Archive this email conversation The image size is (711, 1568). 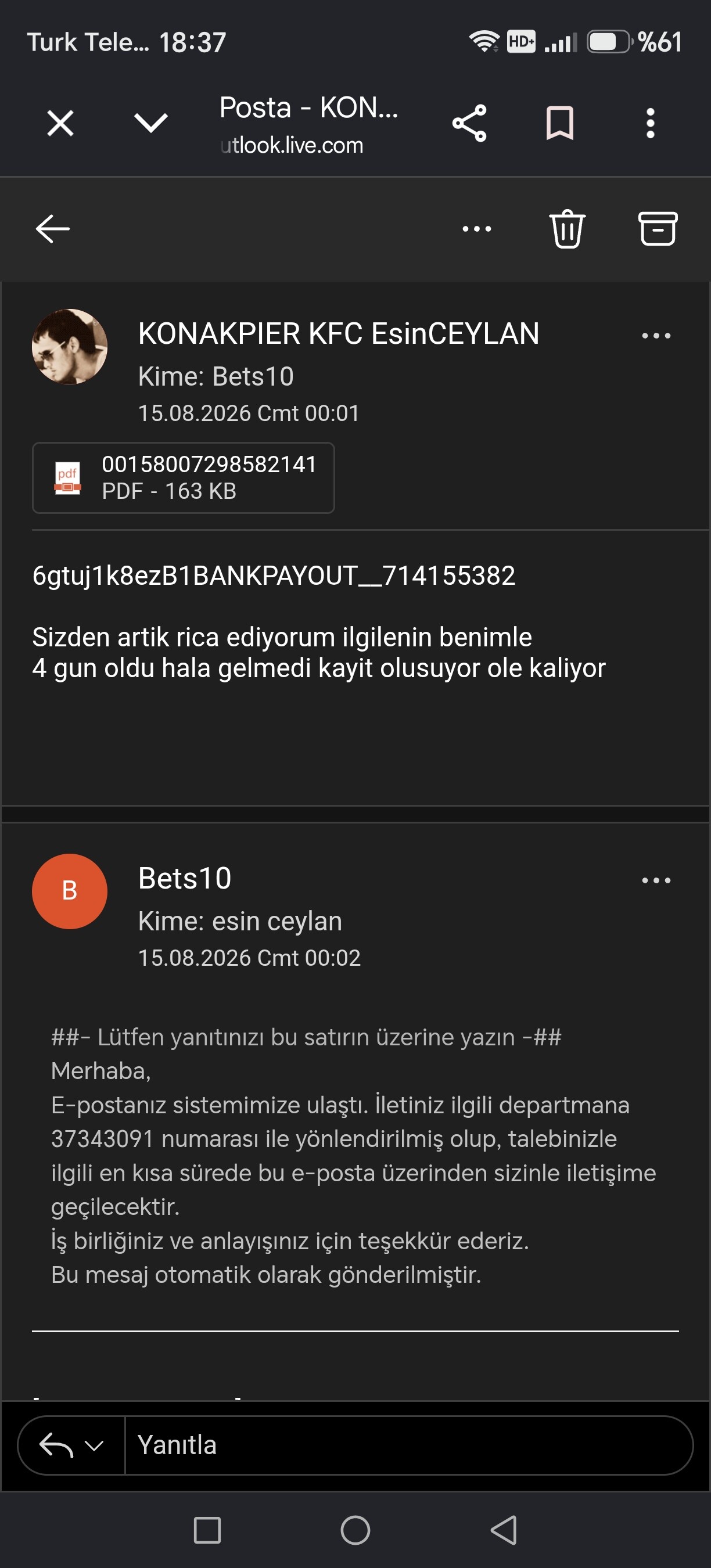[658, 229]
